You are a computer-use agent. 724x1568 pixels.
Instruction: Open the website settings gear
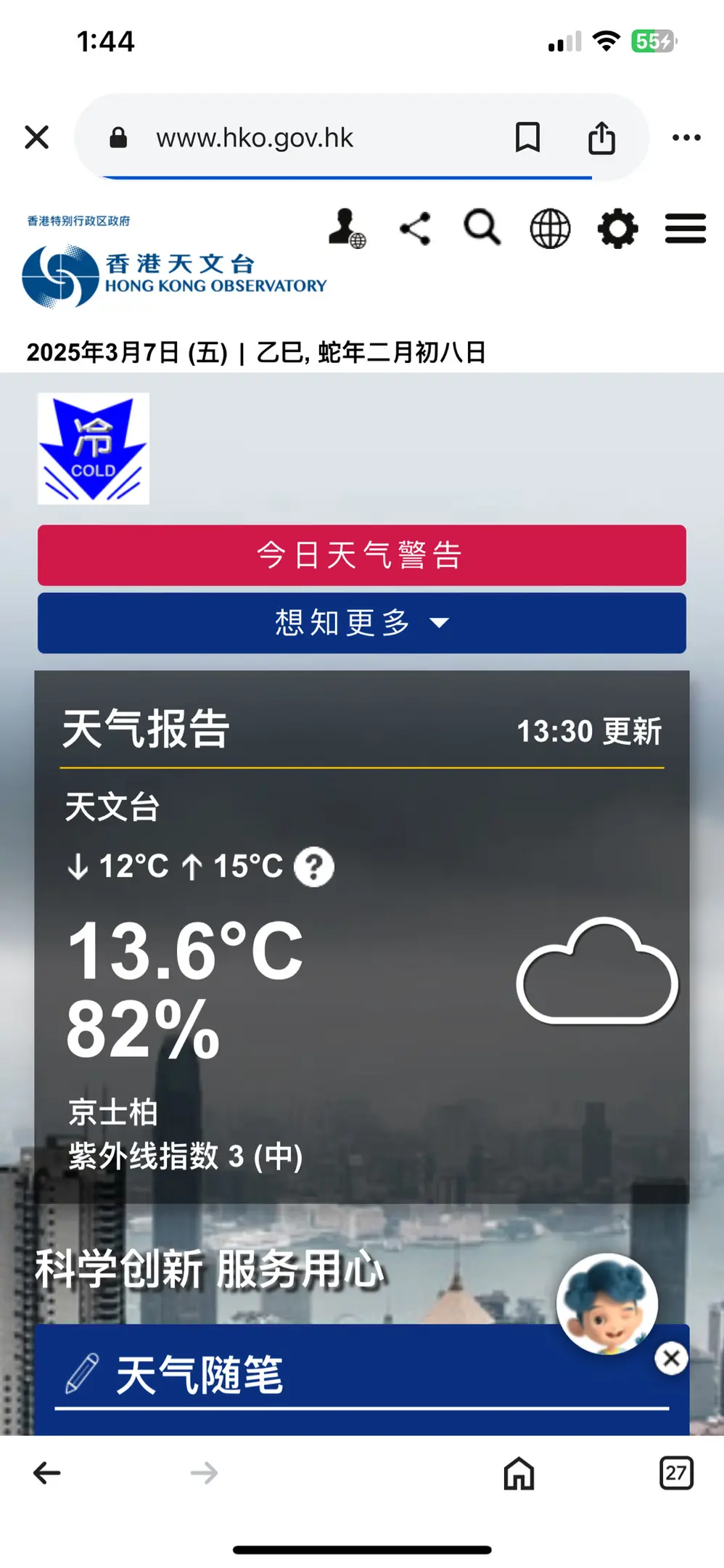[x=617, y=229]
